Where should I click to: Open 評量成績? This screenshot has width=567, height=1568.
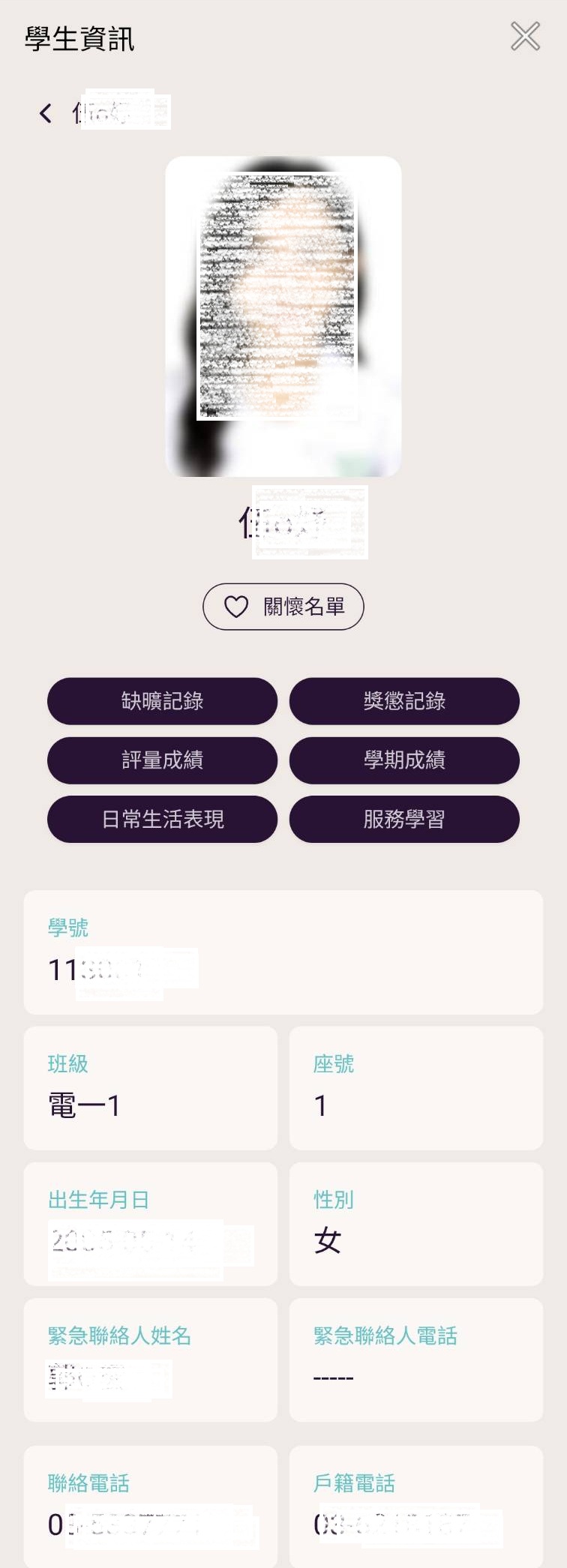pos(162,760)
